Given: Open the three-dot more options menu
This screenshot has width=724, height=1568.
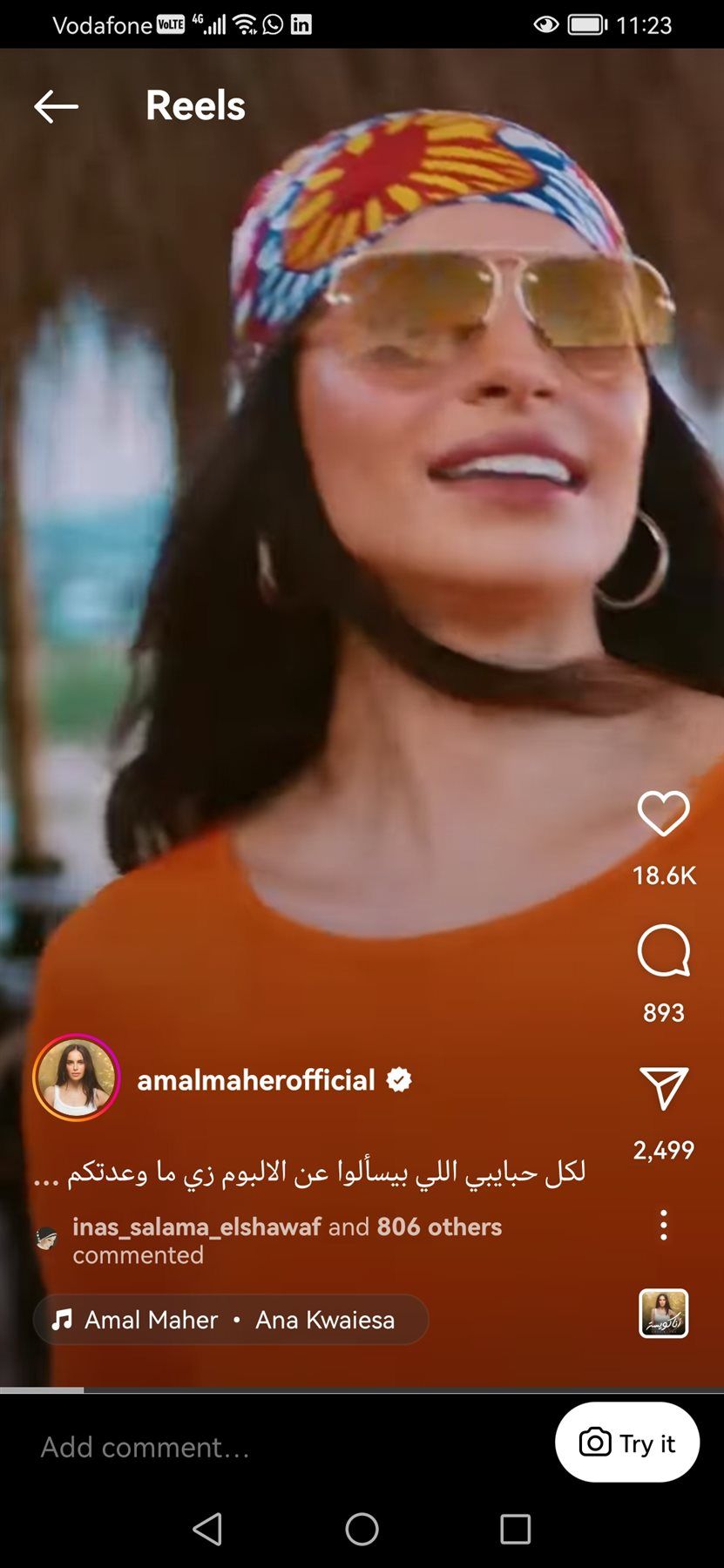Looking at the screenshot, I should (663, 1225).
